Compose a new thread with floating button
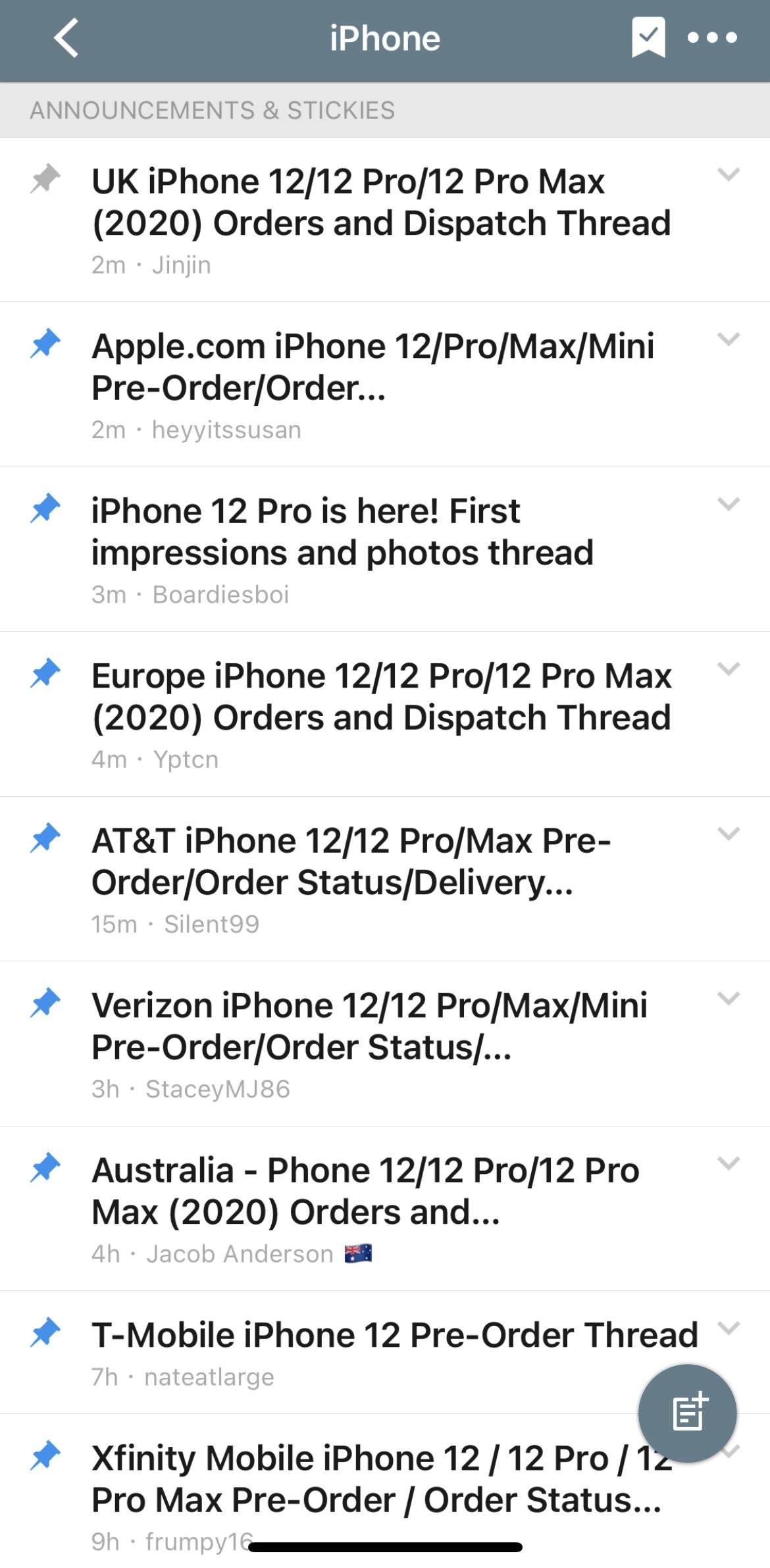Image resolution: width=770 pixels, height=1568 pixels. coord(688,1413)
